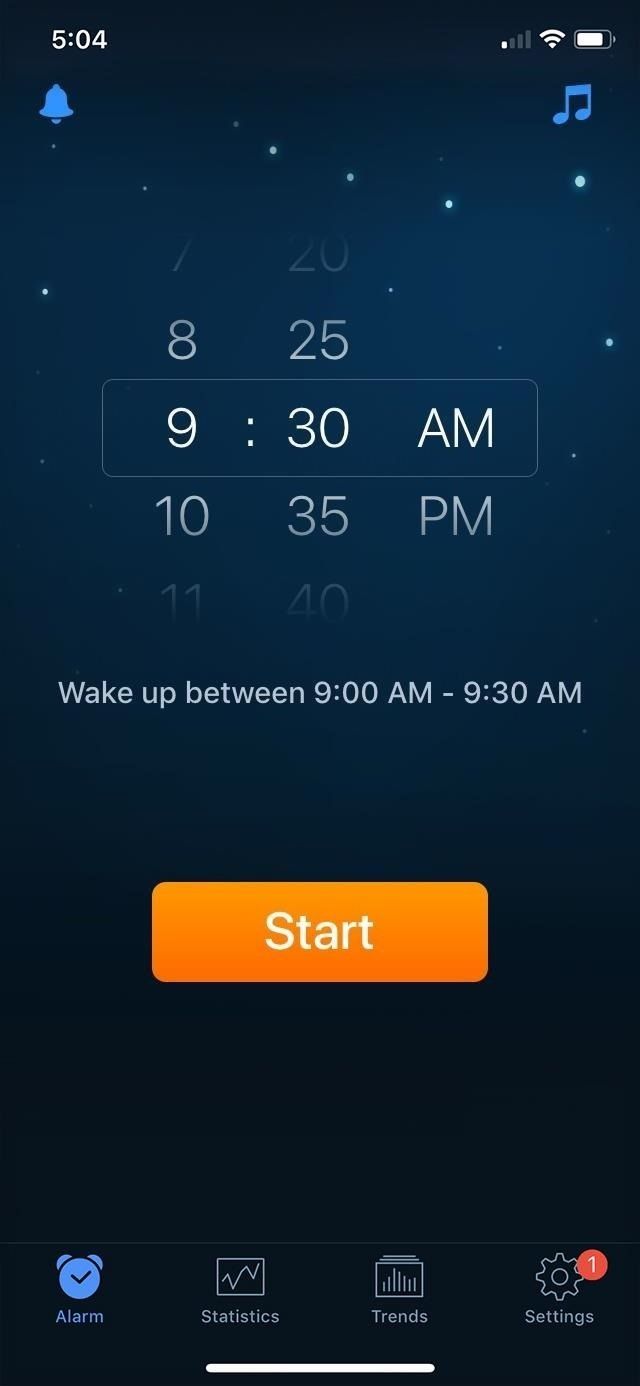Choose 35 minutes in the picker
The width and height of the screenshot is (640, 1386).
point(319,516)
